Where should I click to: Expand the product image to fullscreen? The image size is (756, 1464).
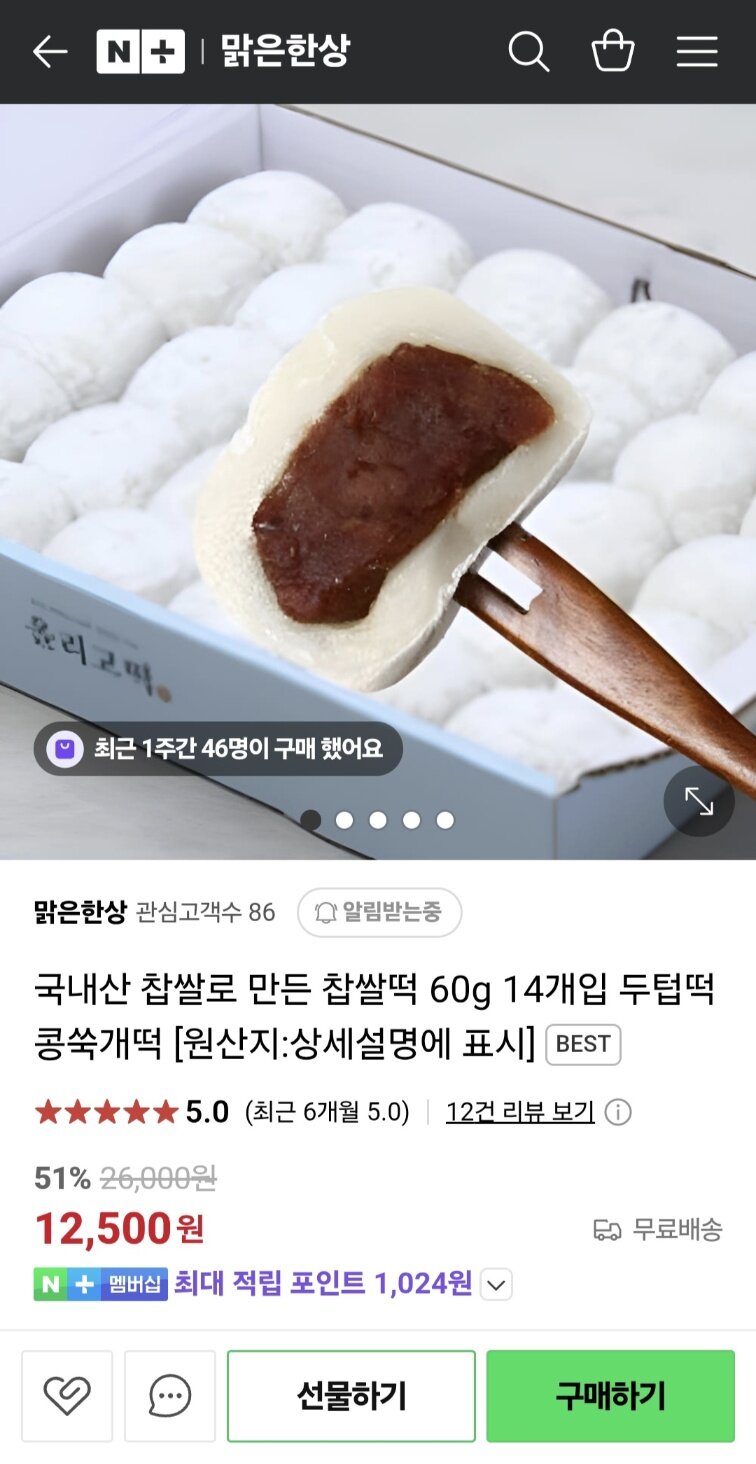click(x=699, y=801)
